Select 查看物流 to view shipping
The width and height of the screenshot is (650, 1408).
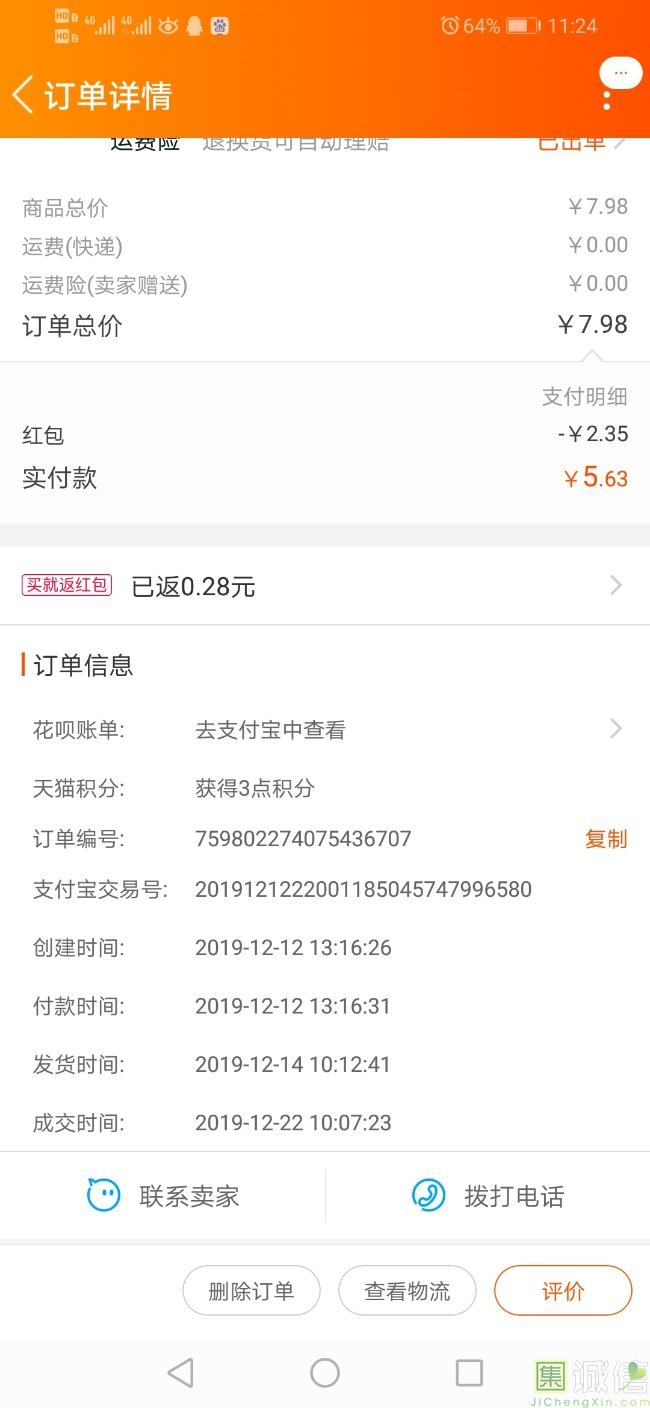[407, 1291]
